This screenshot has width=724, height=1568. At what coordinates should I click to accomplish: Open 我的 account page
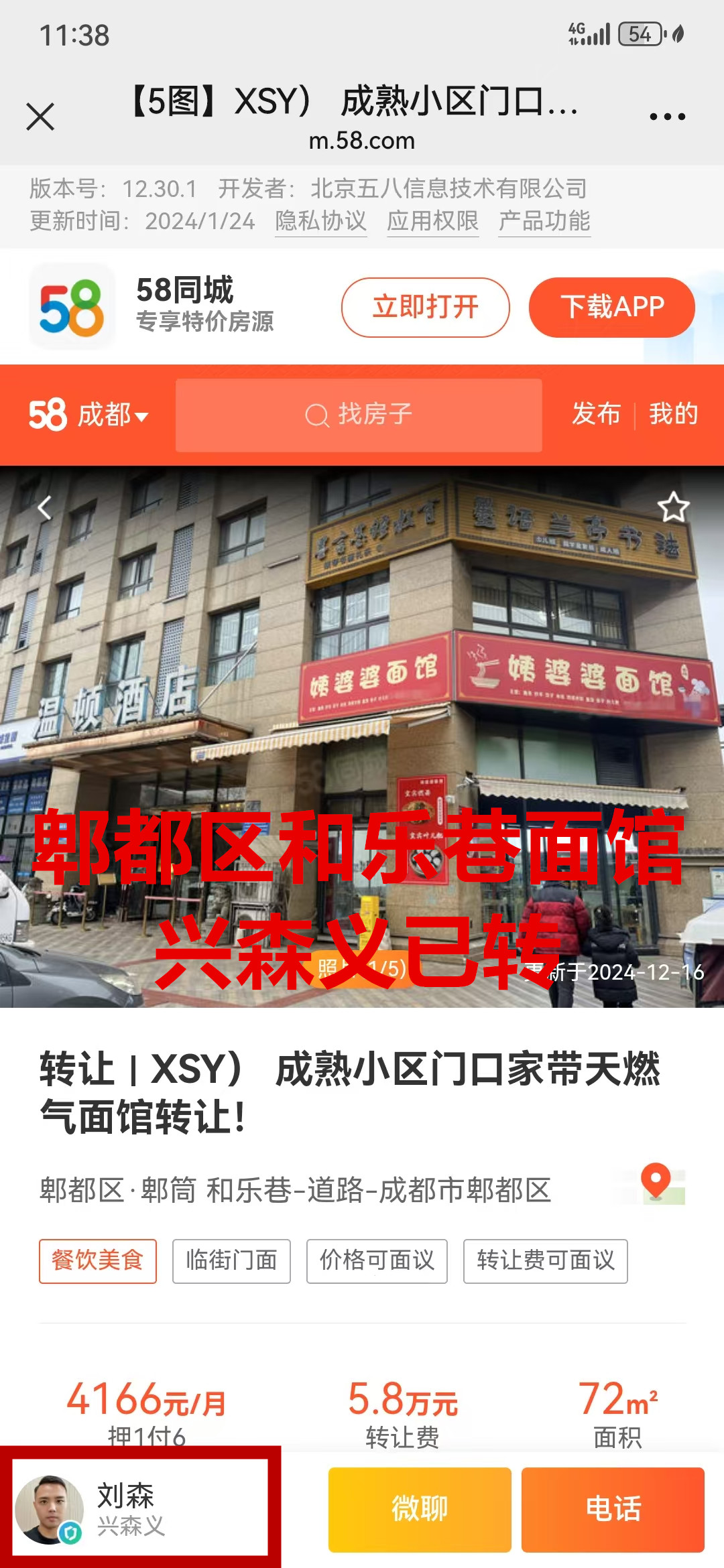click(x=673, y=414)
